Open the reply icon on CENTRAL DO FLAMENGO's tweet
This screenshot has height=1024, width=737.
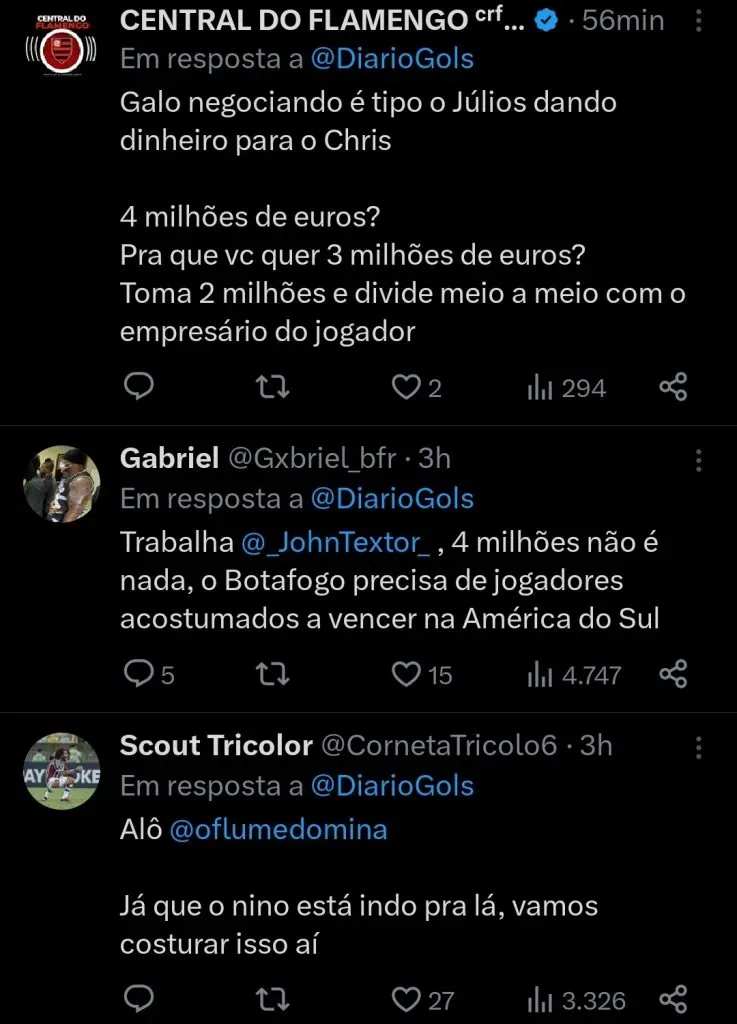tap(138, 386)
